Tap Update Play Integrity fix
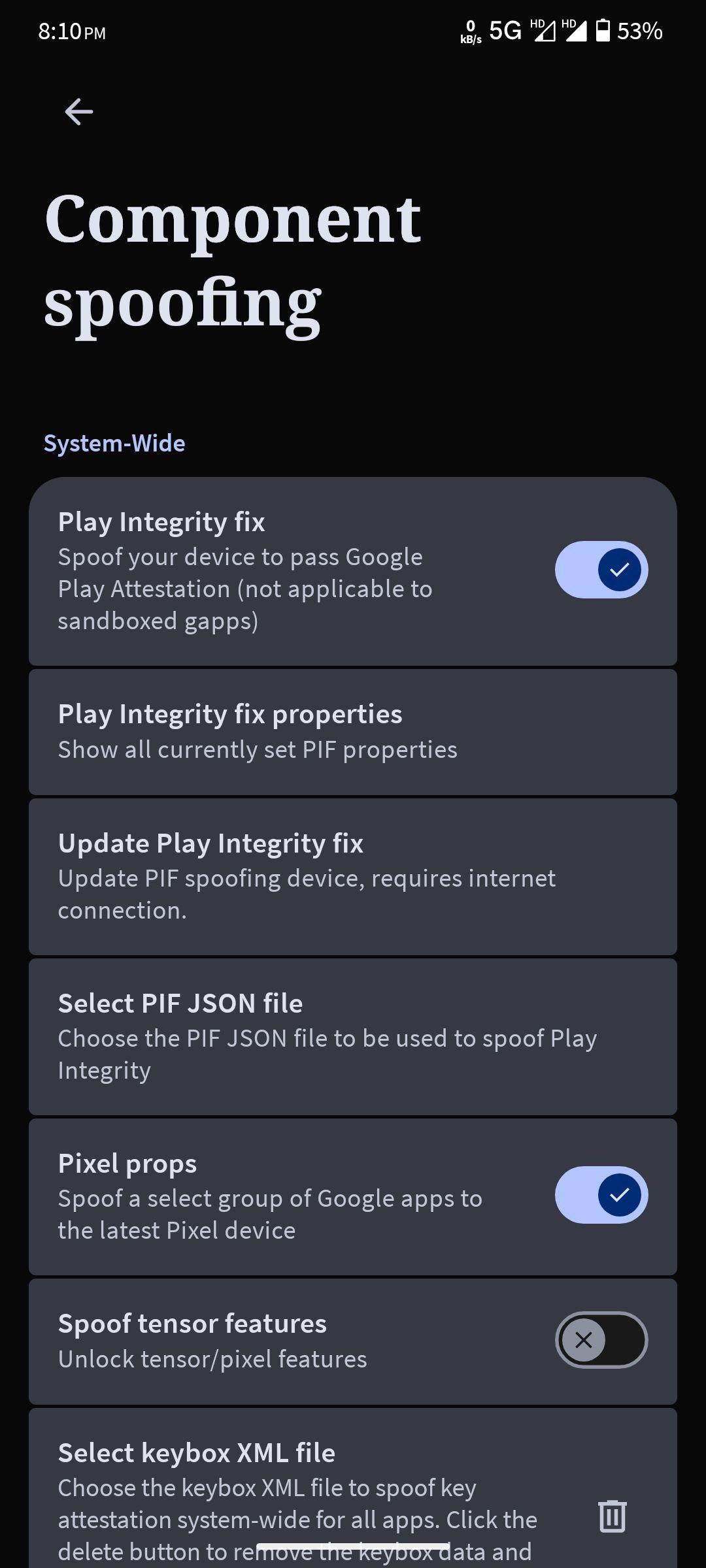 coord(353,877)
